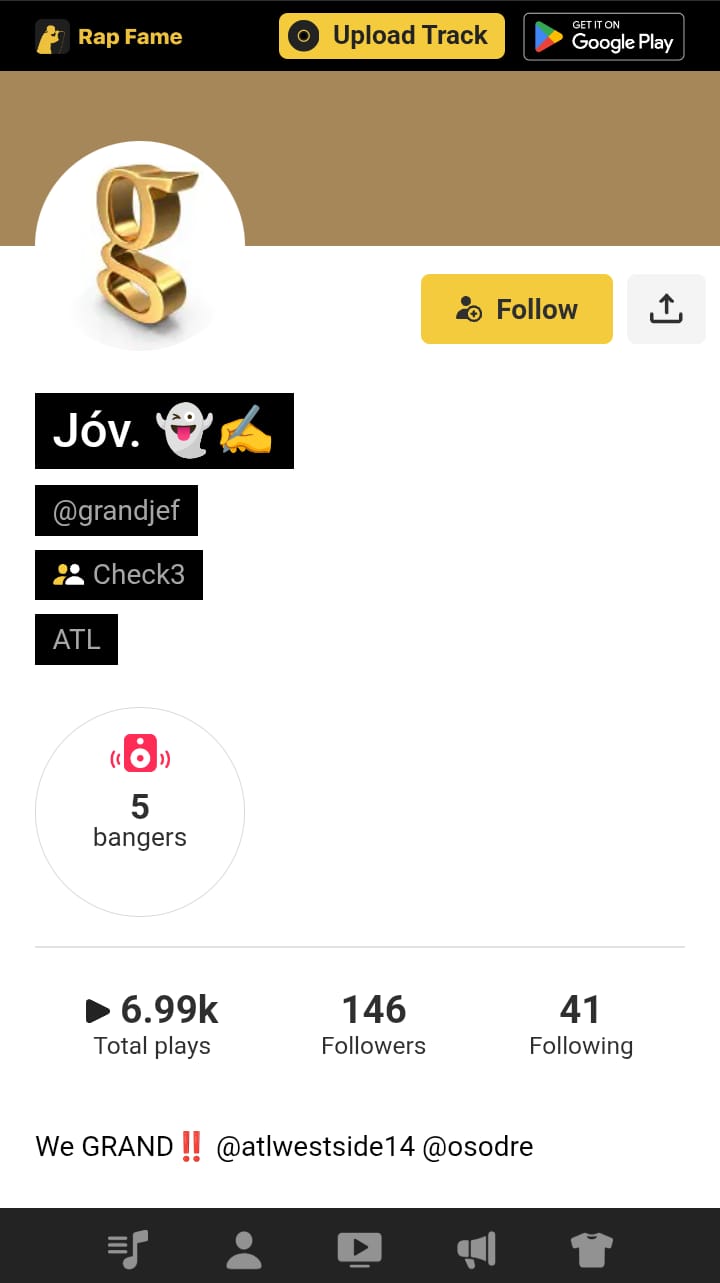Screen dimensions: 720x1283
Task: Share this profile via the upload icon
Action: tap(666, 309)
